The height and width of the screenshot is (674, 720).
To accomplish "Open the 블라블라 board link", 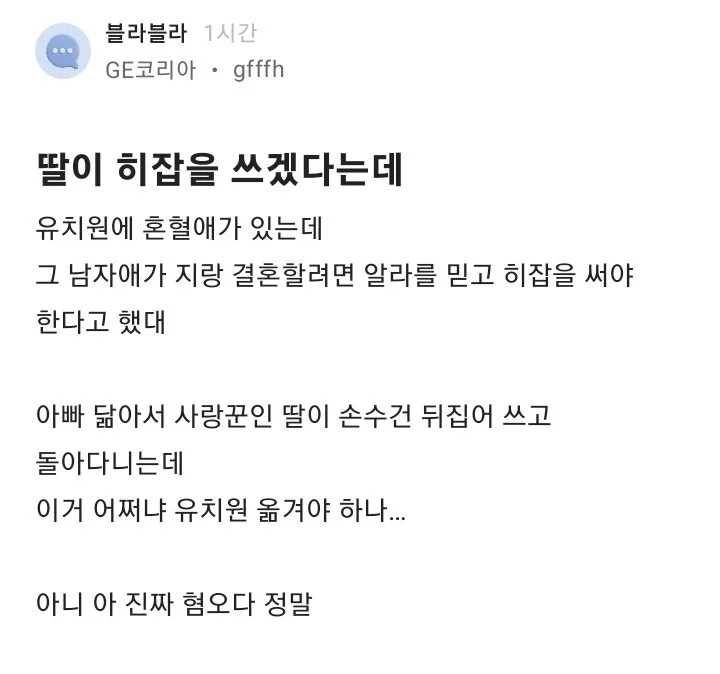I will coord(146,33).
